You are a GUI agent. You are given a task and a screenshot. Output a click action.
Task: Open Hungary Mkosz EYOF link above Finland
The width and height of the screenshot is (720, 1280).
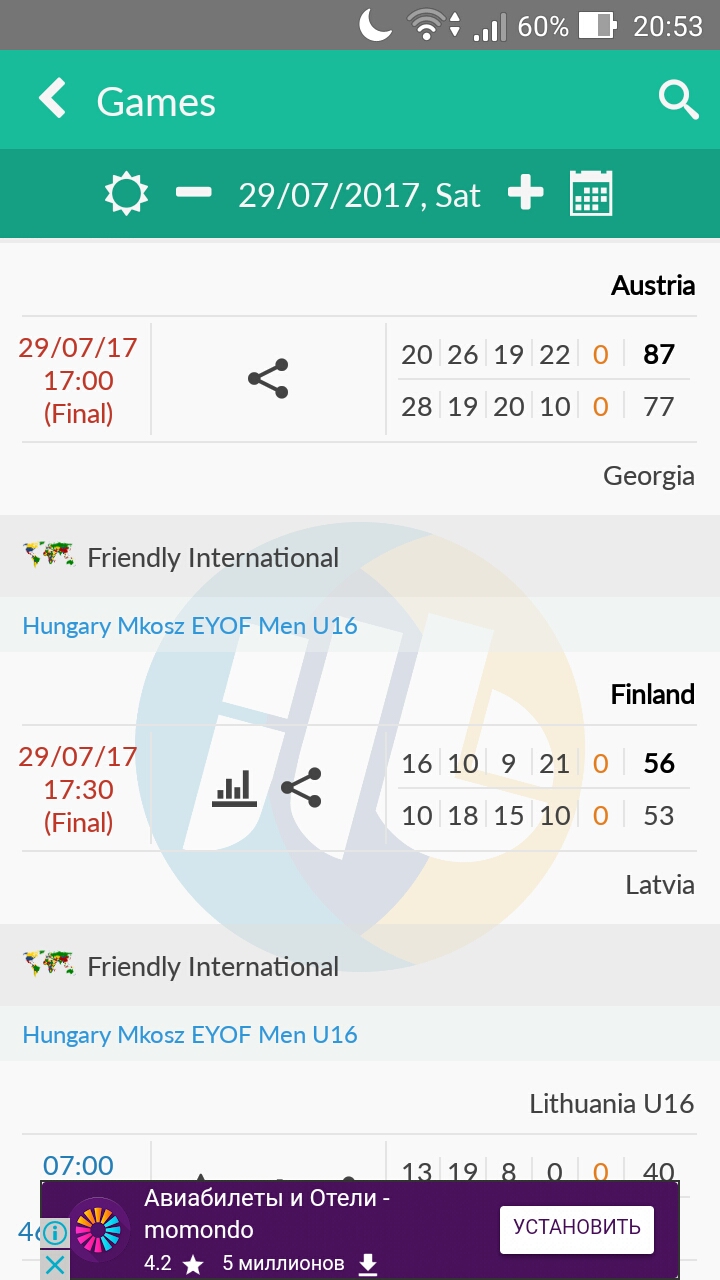tap(190, 626)
